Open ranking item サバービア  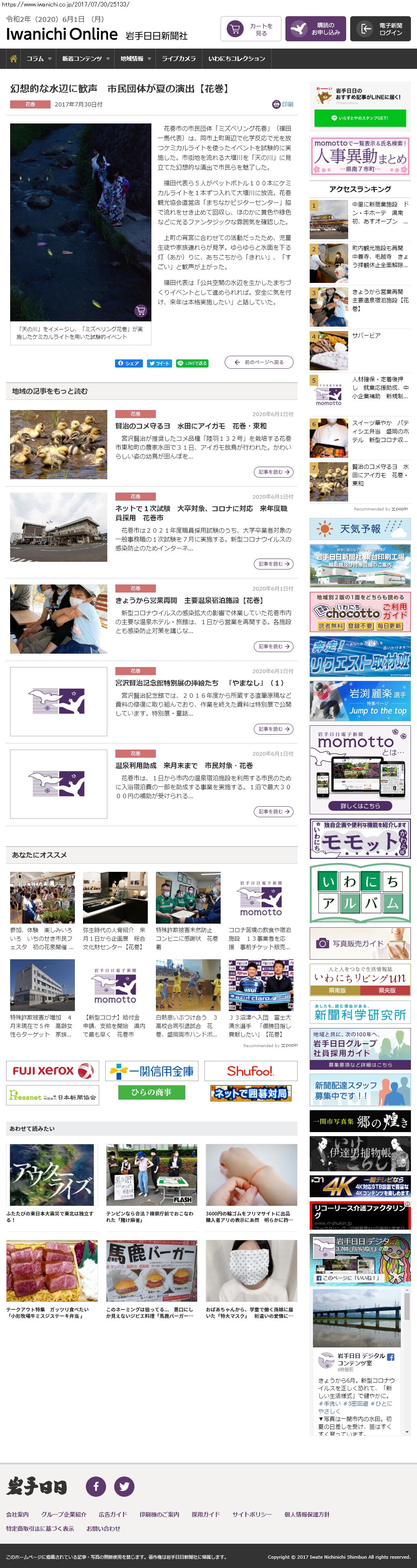tap(366, 336)
